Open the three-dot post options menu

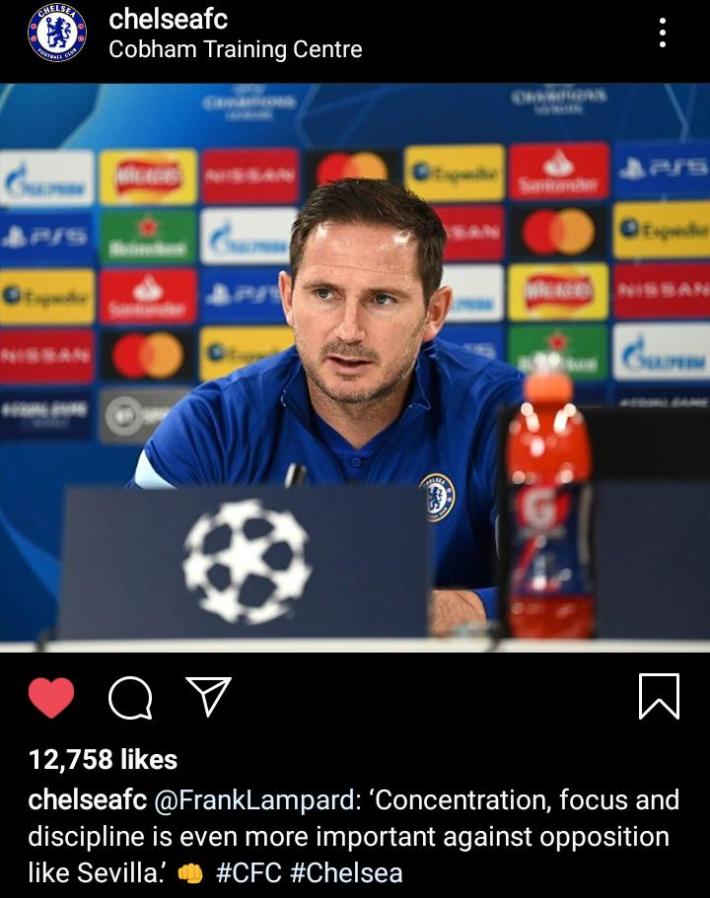662,33
